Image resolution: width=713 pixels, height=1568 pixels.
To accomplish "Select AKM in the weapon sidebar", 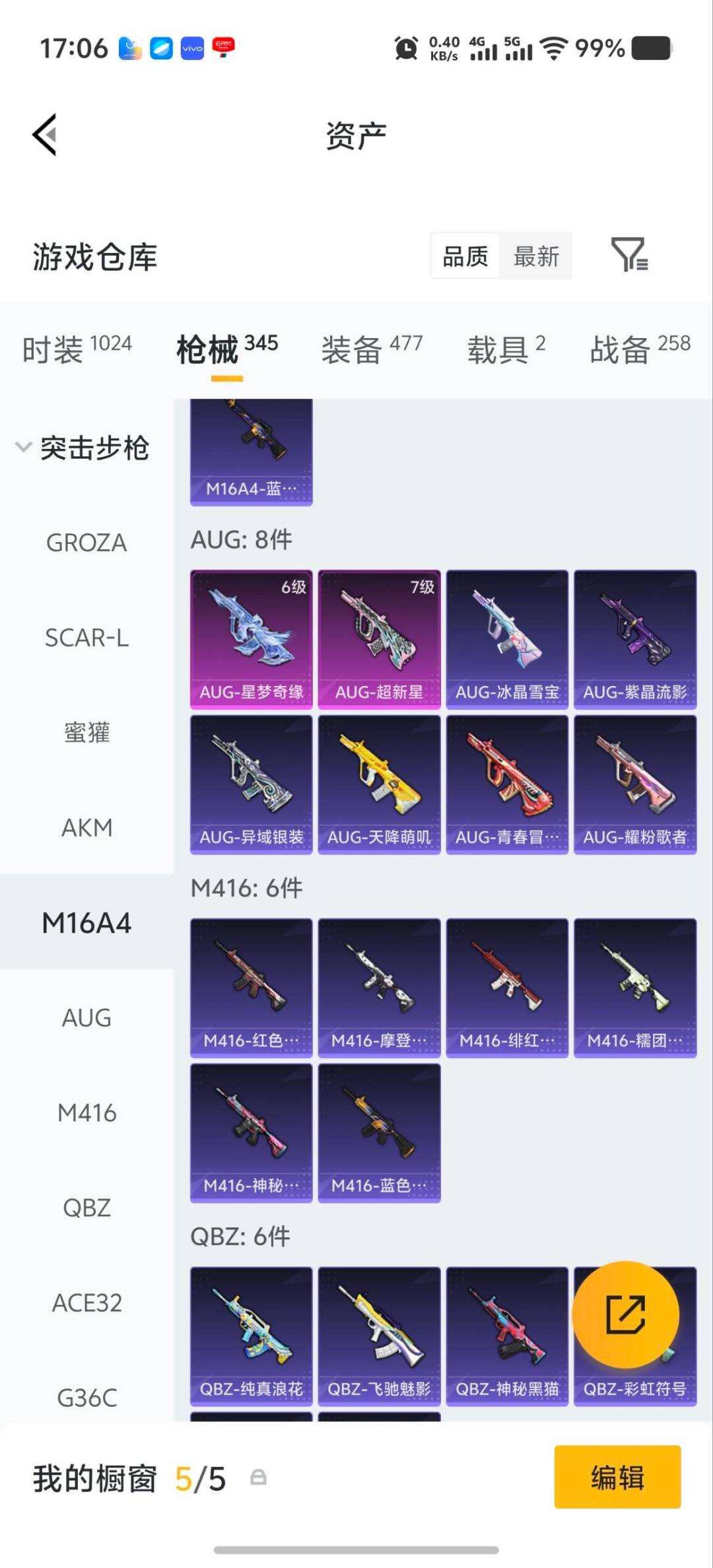I will pos(86,828).
